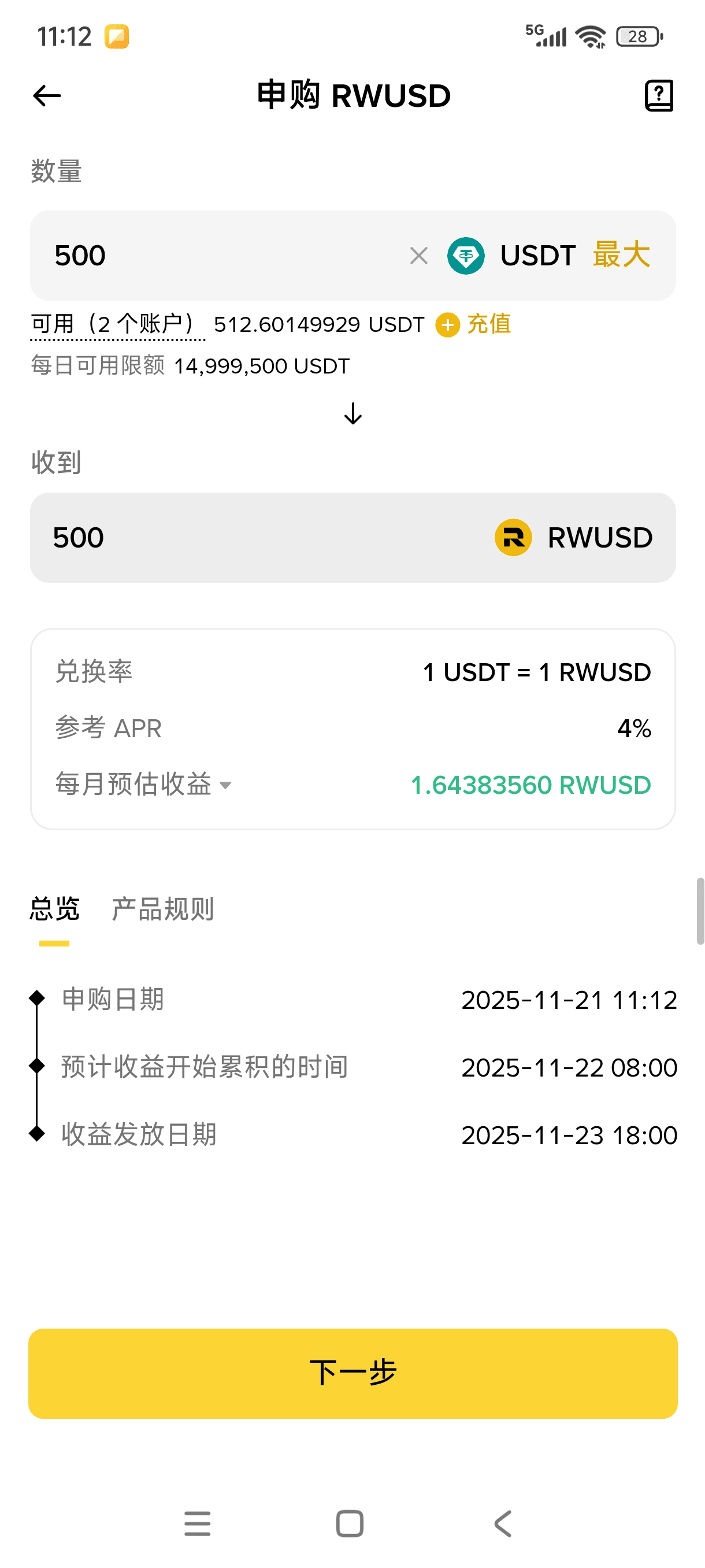Go back using the top arrow

(47, 95)
